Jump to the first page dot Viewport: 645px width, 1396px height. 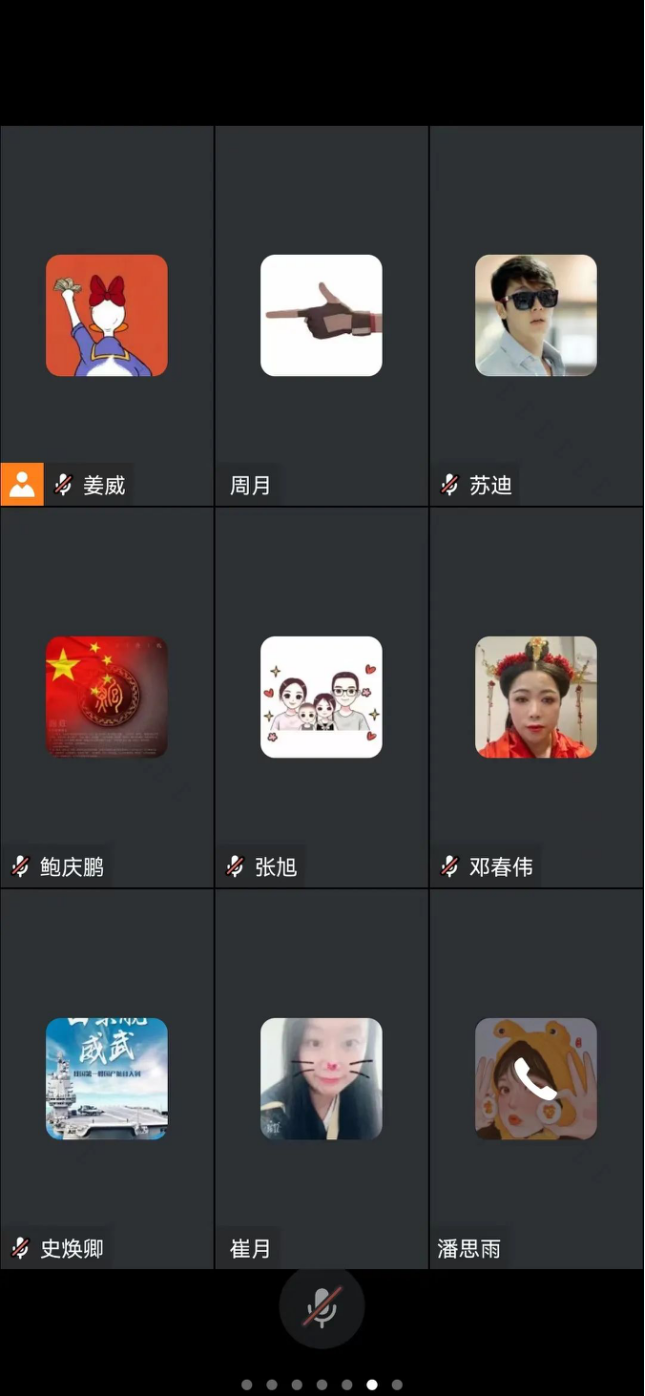(x=247, y=1385)
